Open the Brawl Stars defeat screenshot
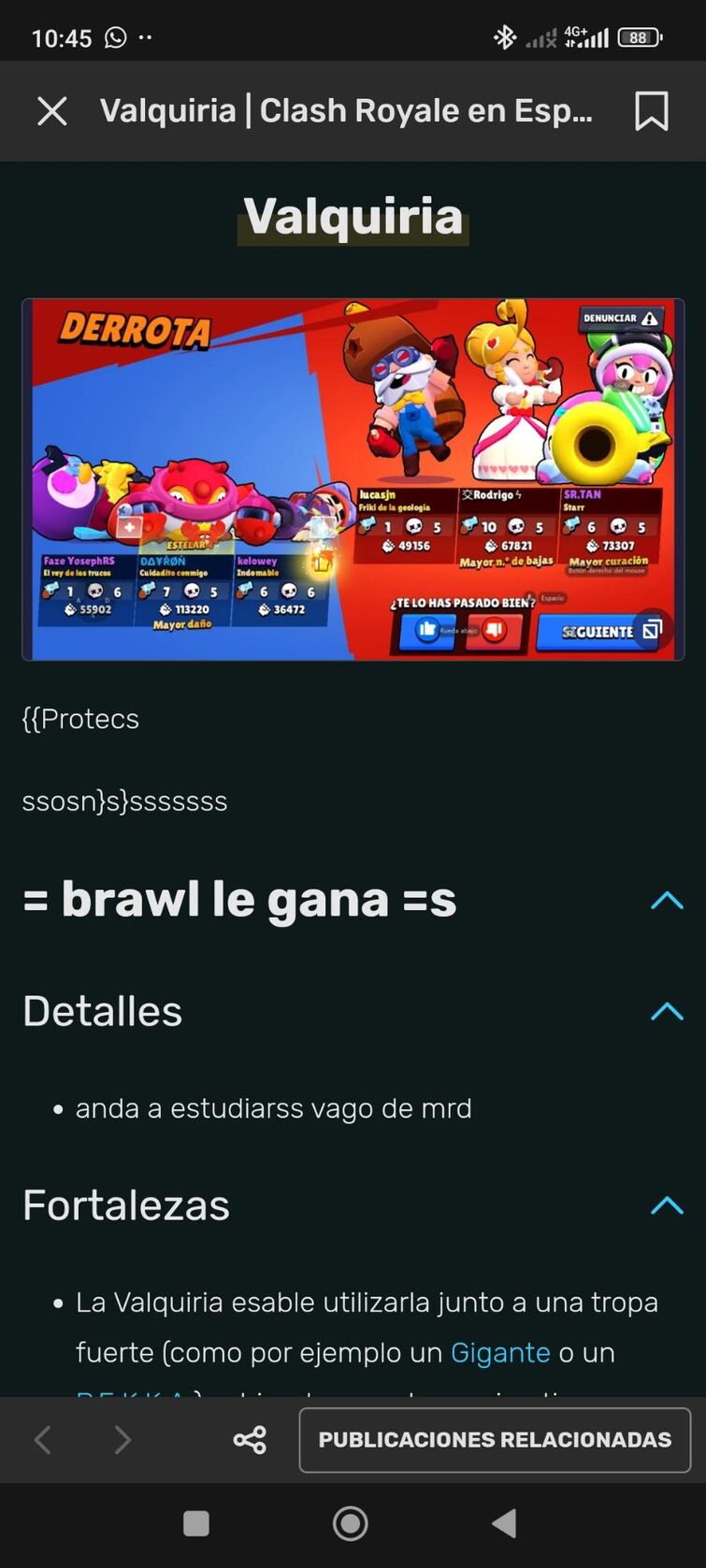This screenshot has width=706, height=1568. (x=353, y=479)
